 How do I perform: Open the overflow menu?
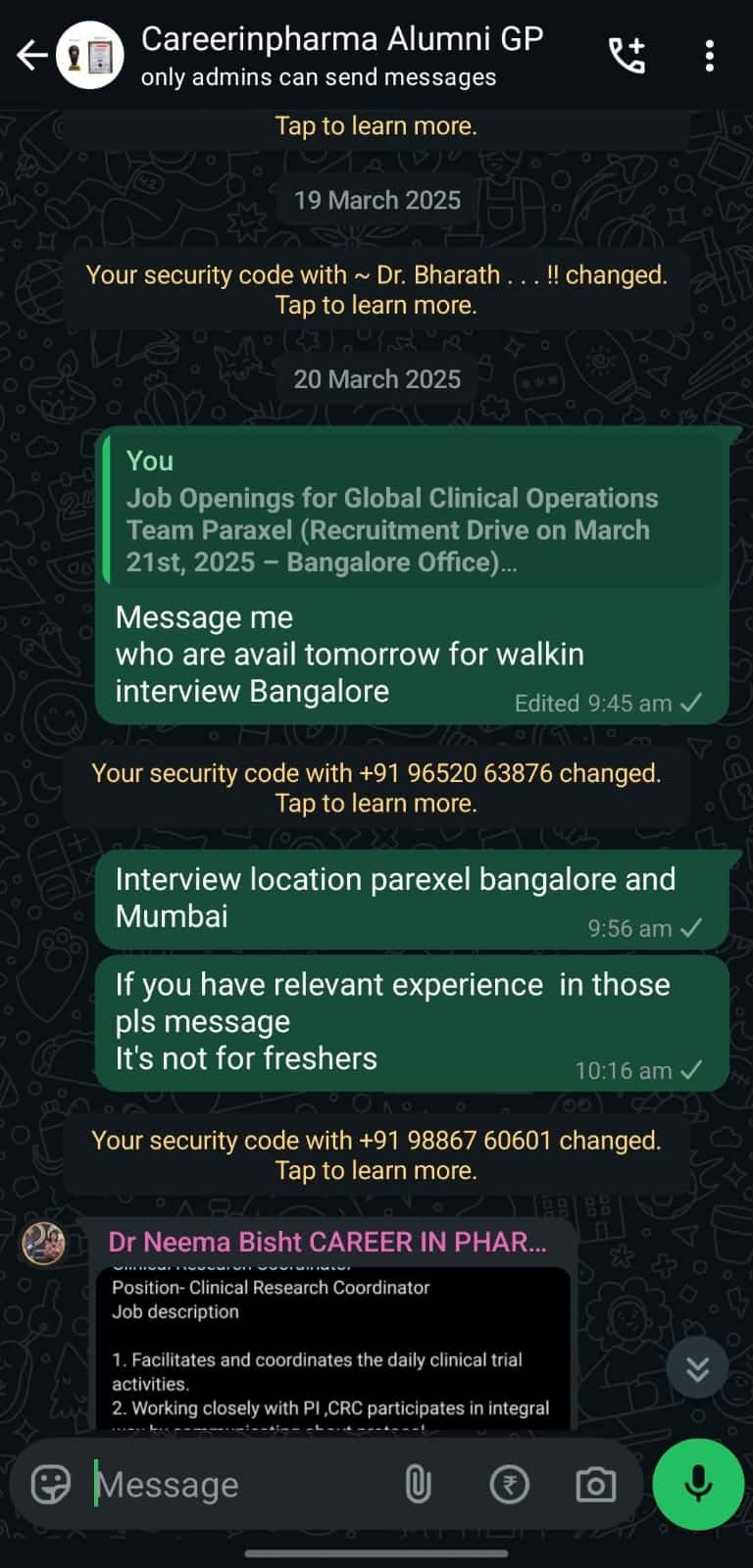[x=710, y=56]
